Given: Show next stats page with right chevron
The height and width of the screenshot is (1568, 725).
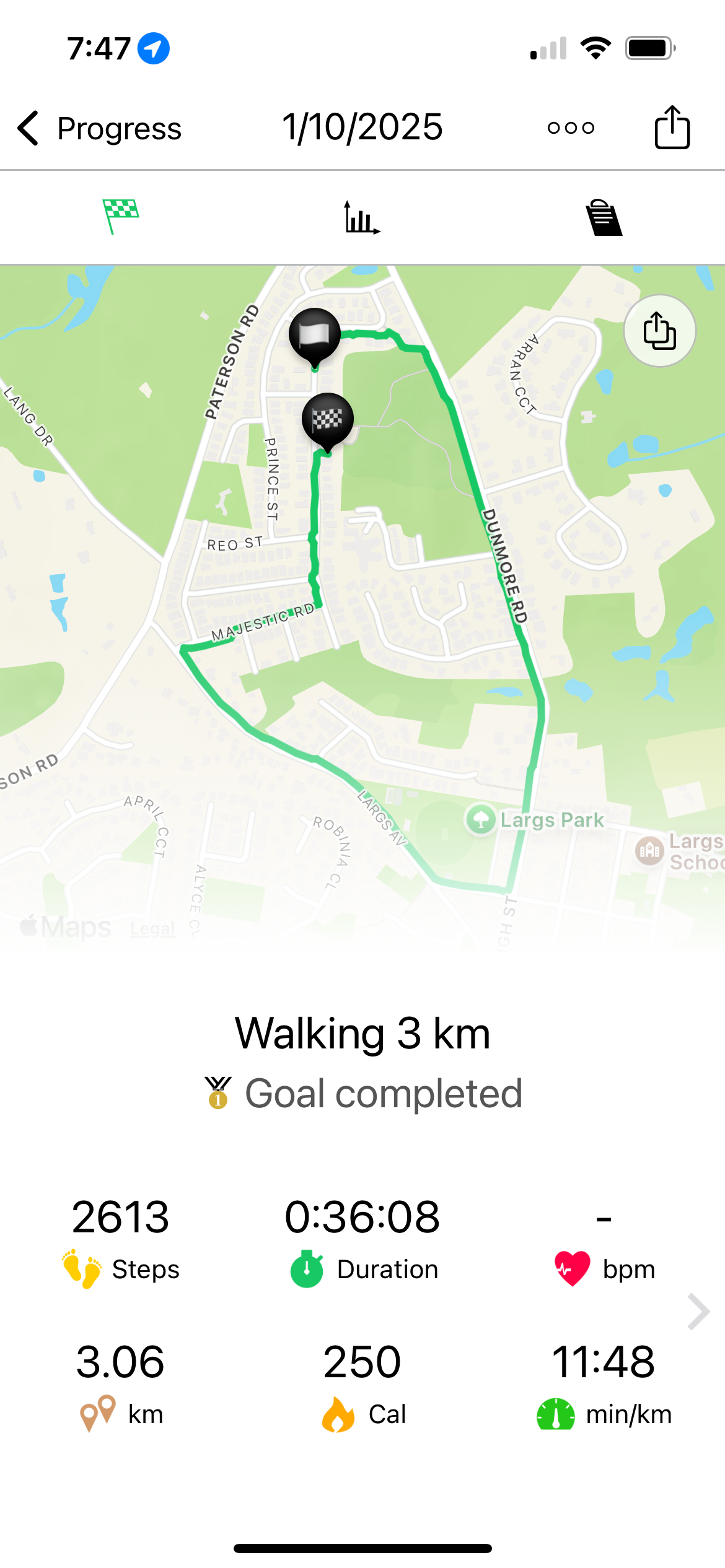Looking at the screenshot, I should tap(698, 1311).
